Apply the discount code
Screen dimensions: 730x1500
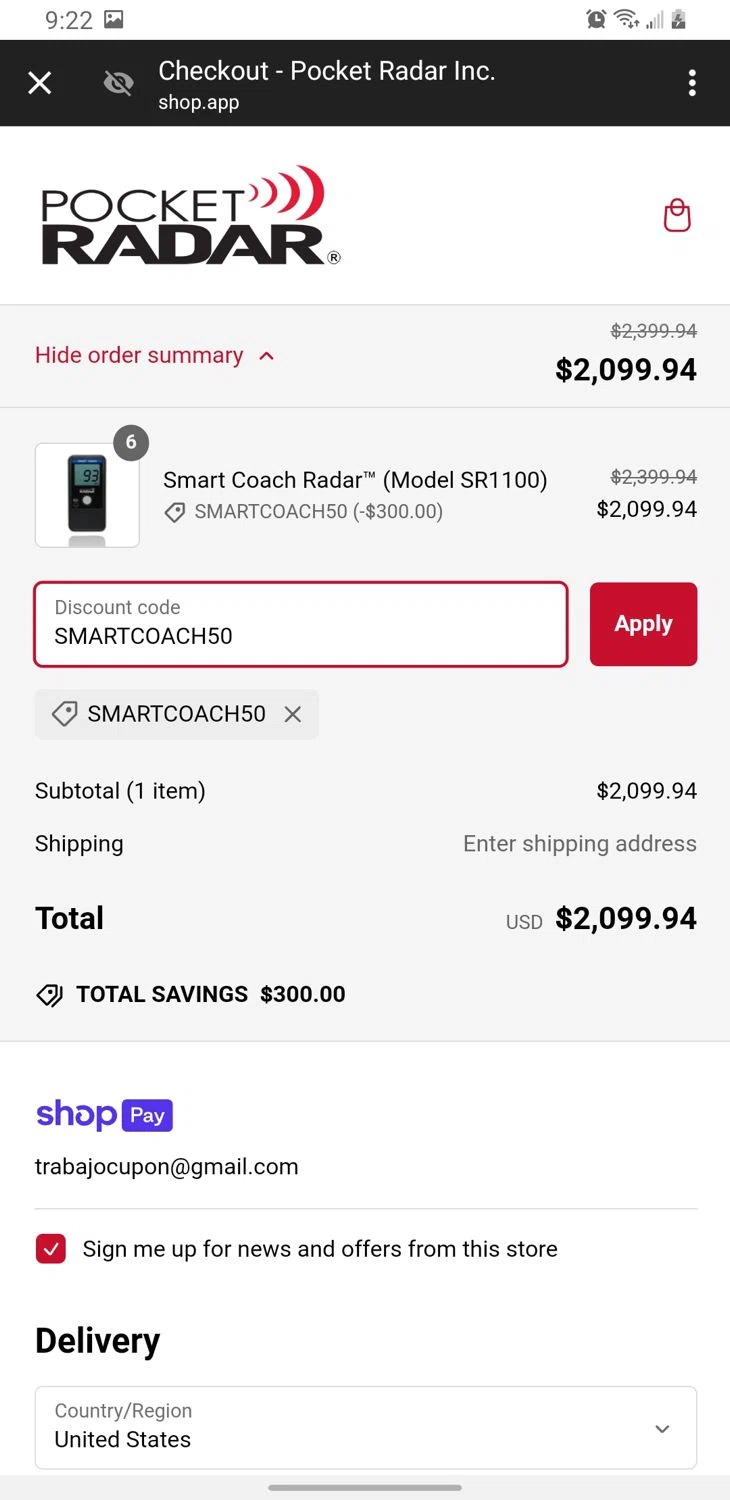coord(643,624)
